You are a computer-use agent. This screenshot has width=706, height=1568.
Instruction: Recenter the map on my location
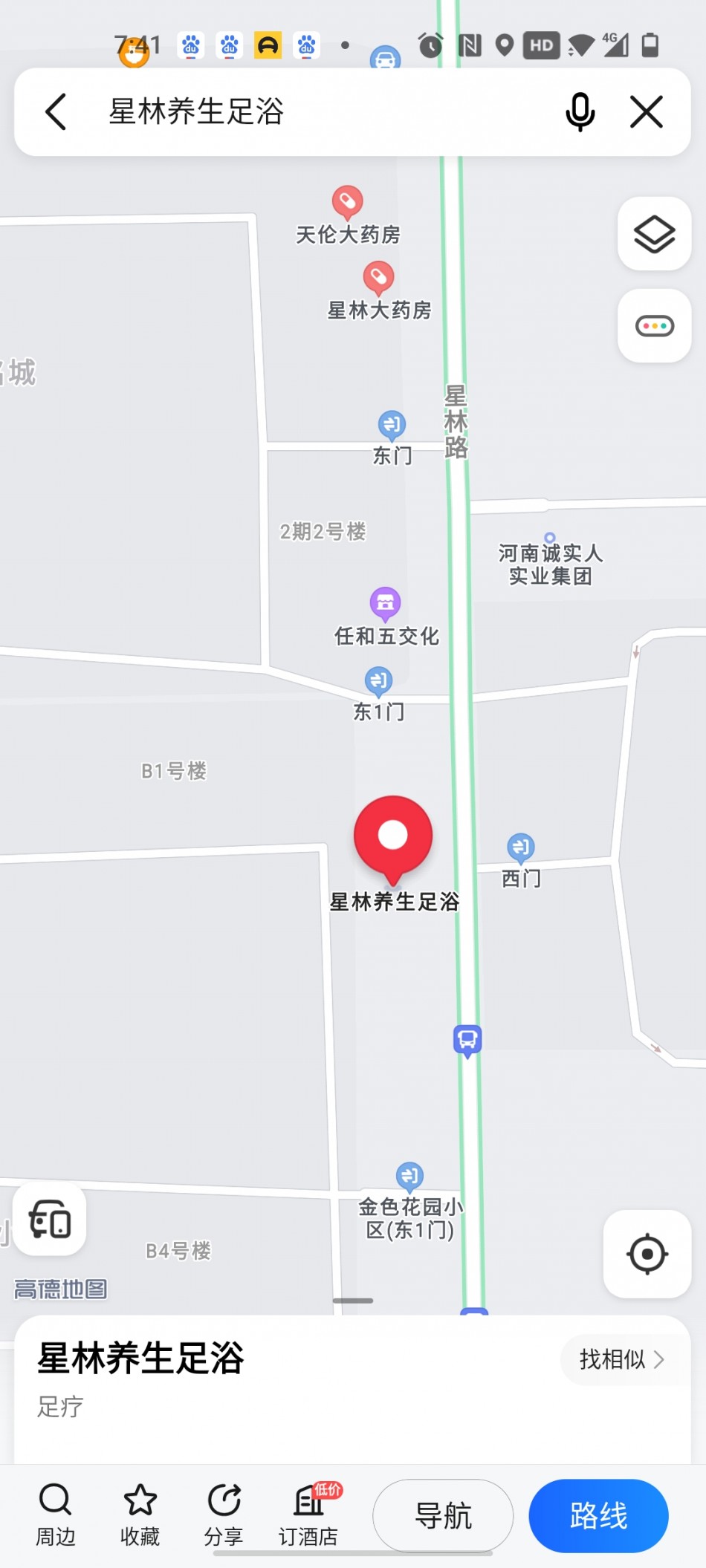pyautogui.click(x=647, y=1254)
